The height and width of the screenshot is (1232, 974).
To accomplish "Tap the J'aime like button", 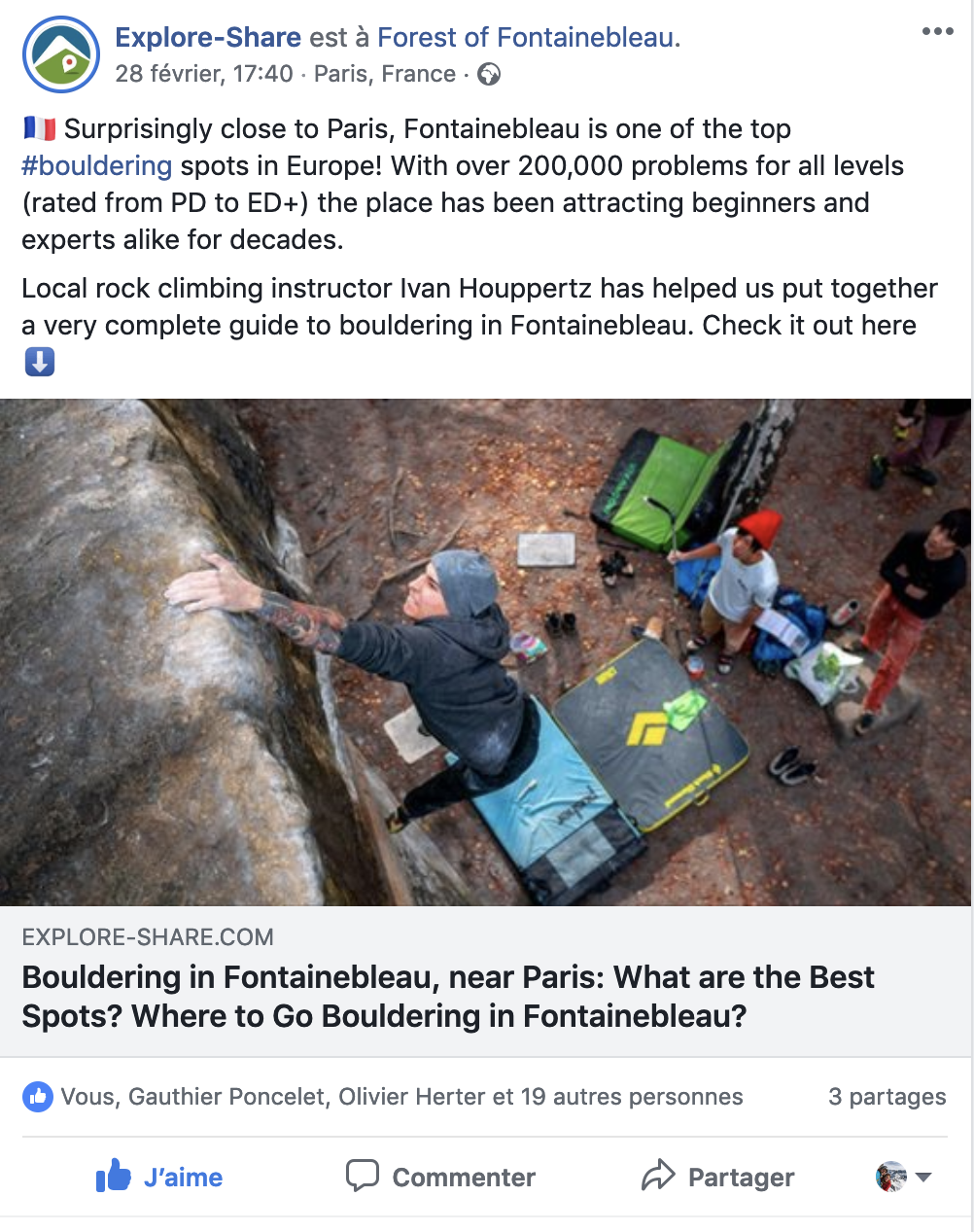I will tap(160, 1177).
